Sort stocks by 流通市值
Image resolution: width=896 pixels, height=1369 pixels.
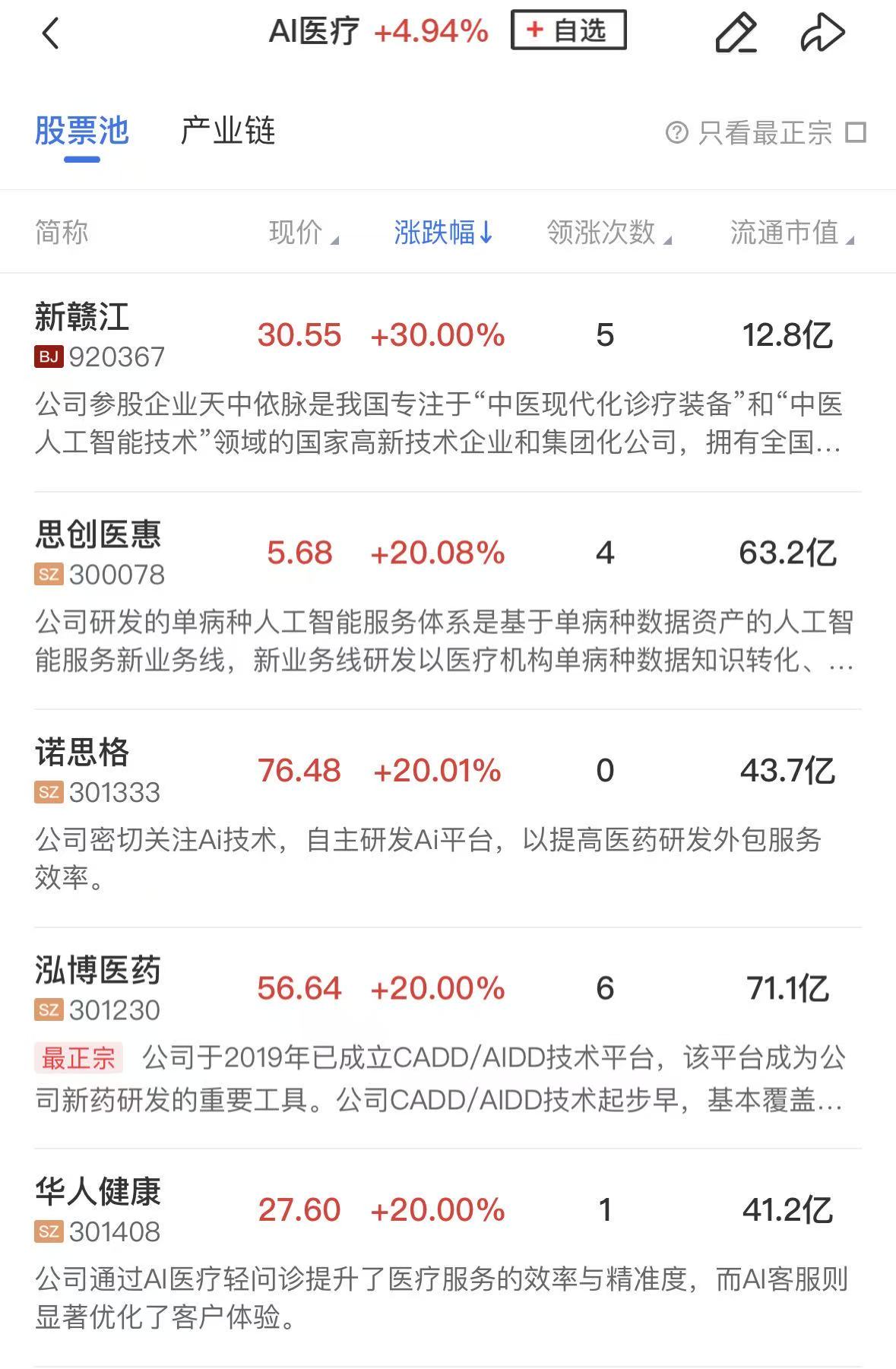(791, 233)
